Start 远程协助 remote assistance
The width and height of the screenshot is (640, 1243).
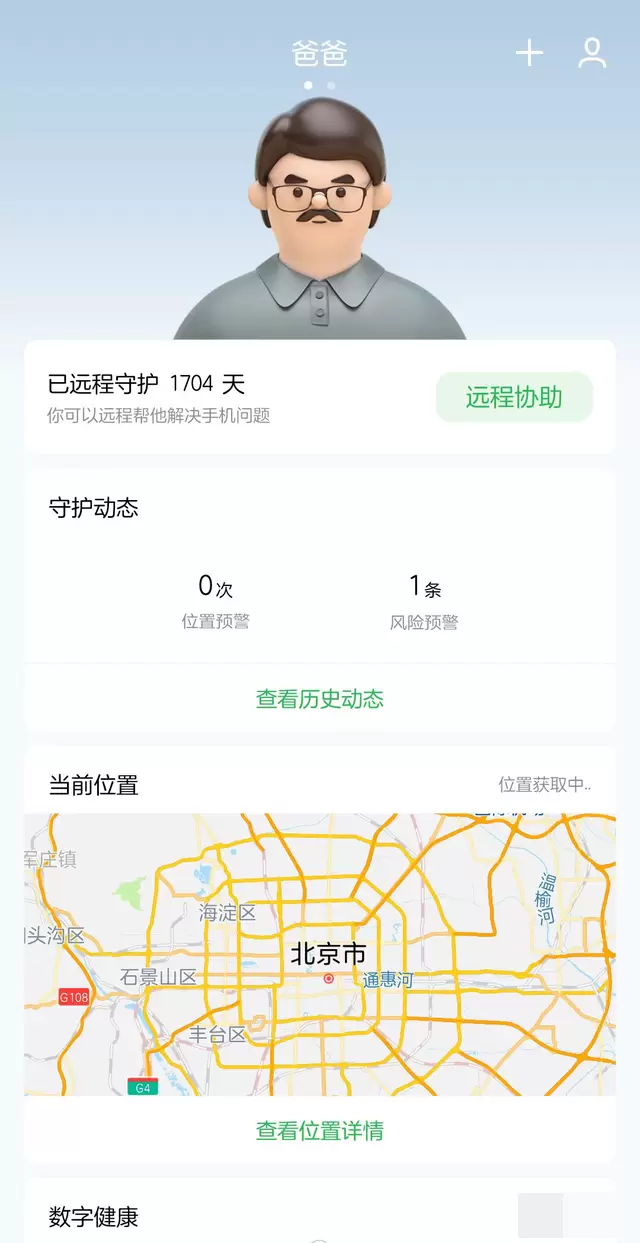click(514, 398)
